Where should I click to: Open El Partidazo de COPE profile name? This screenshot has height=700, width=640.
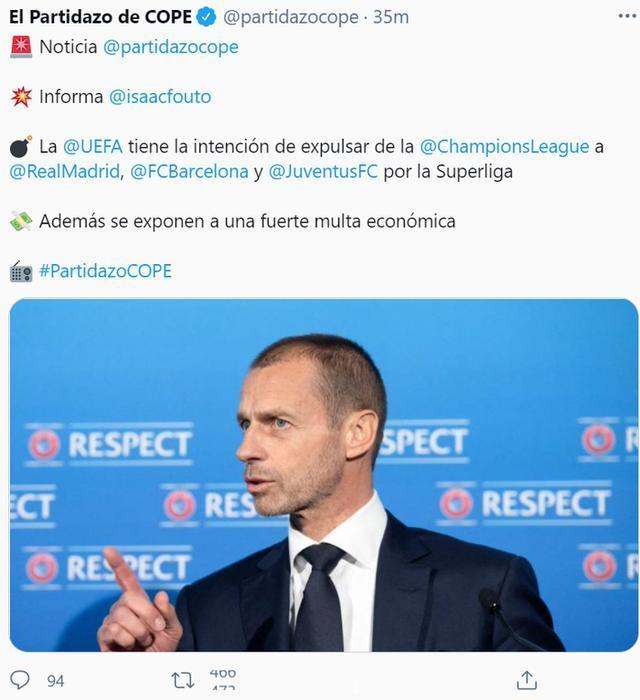pos(100,18)
